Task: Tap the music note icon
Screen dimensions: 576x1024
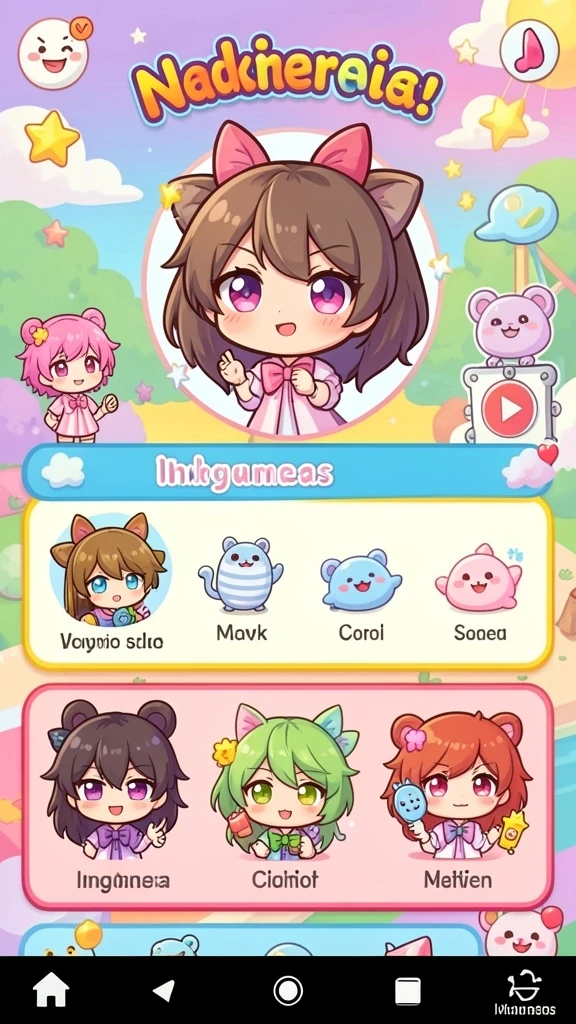Action: click(530, 50)
